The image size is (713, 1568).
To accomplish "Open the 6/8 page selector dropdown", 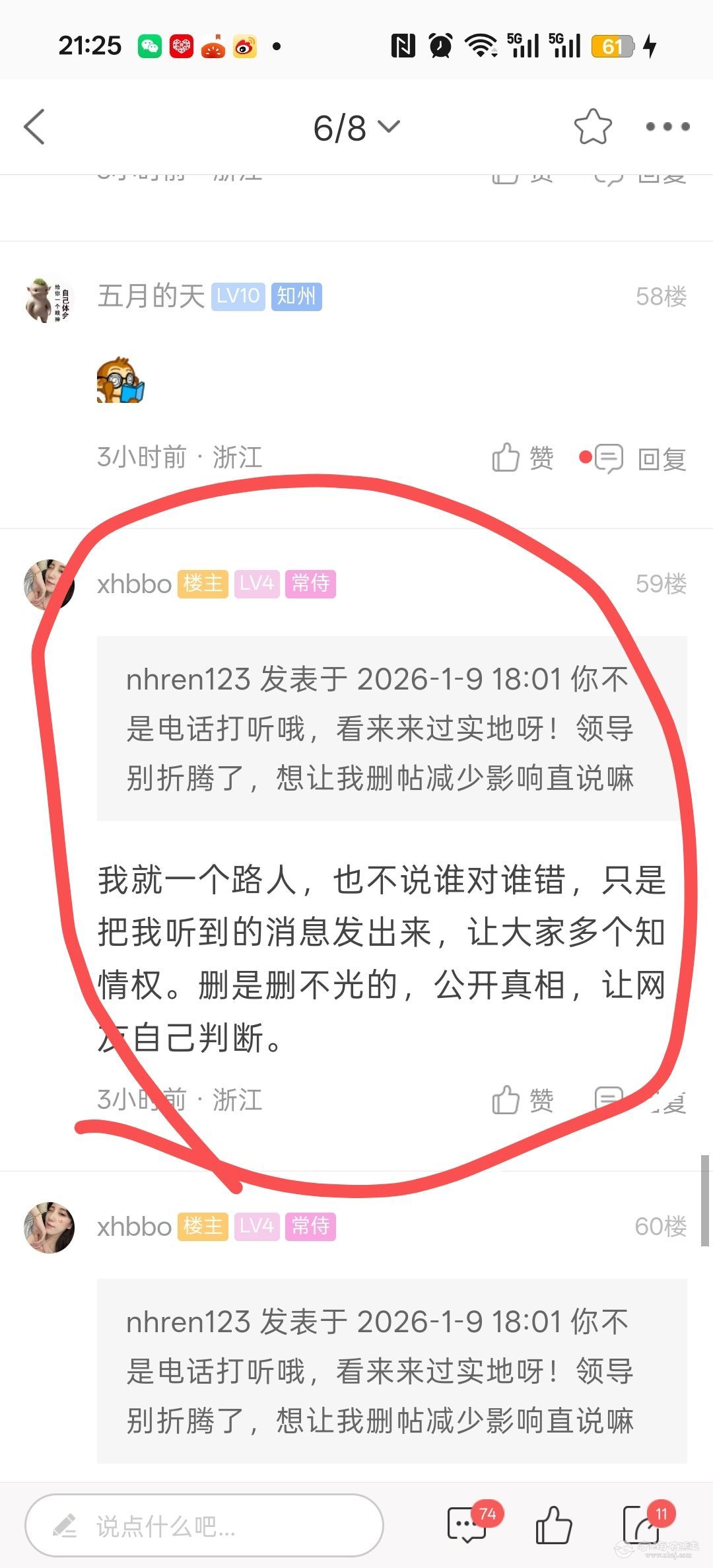I will coord(356,127).
